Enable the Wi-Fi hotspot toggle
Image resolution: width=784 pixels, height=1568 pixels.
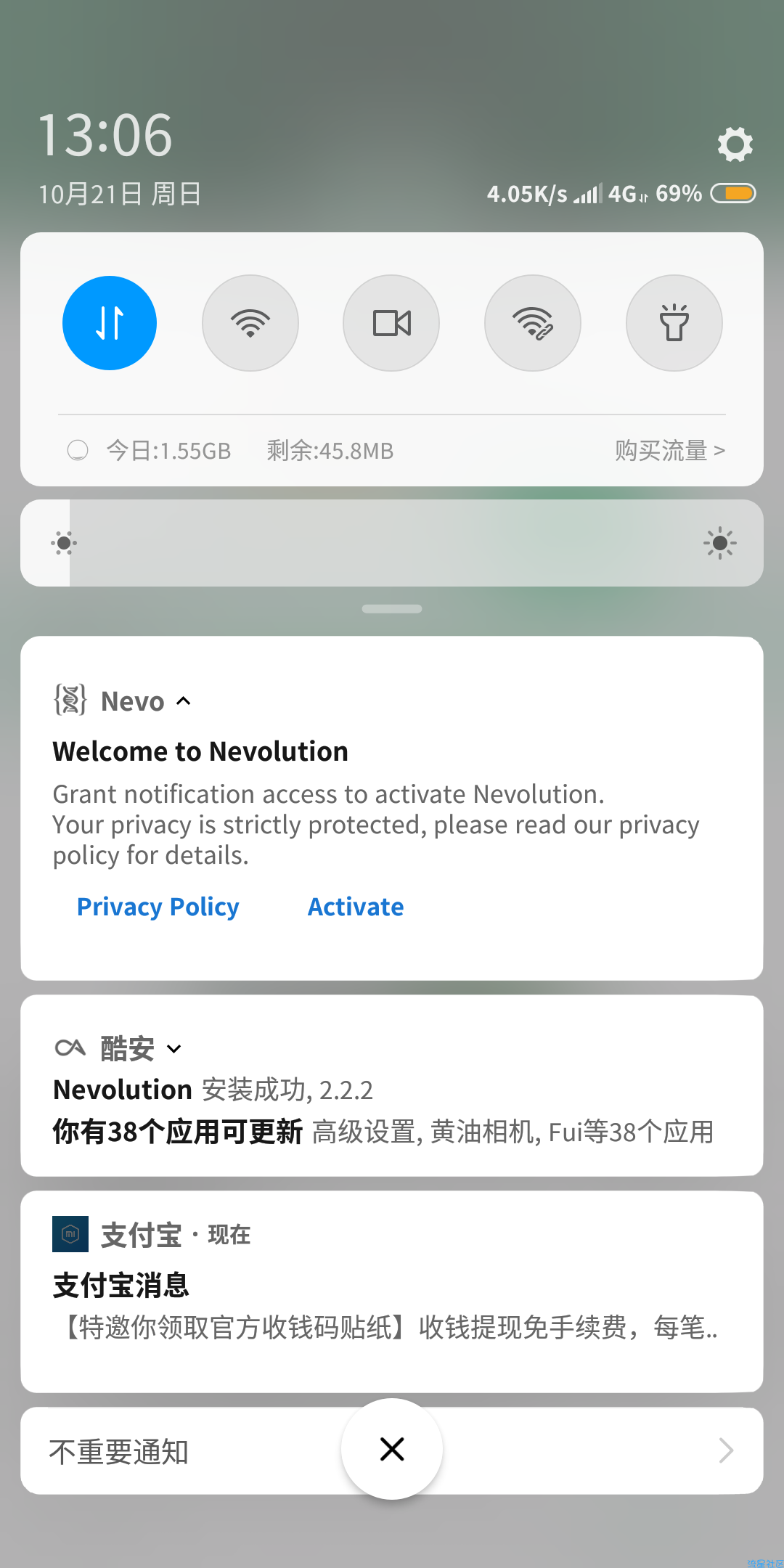tap(533, 323)
